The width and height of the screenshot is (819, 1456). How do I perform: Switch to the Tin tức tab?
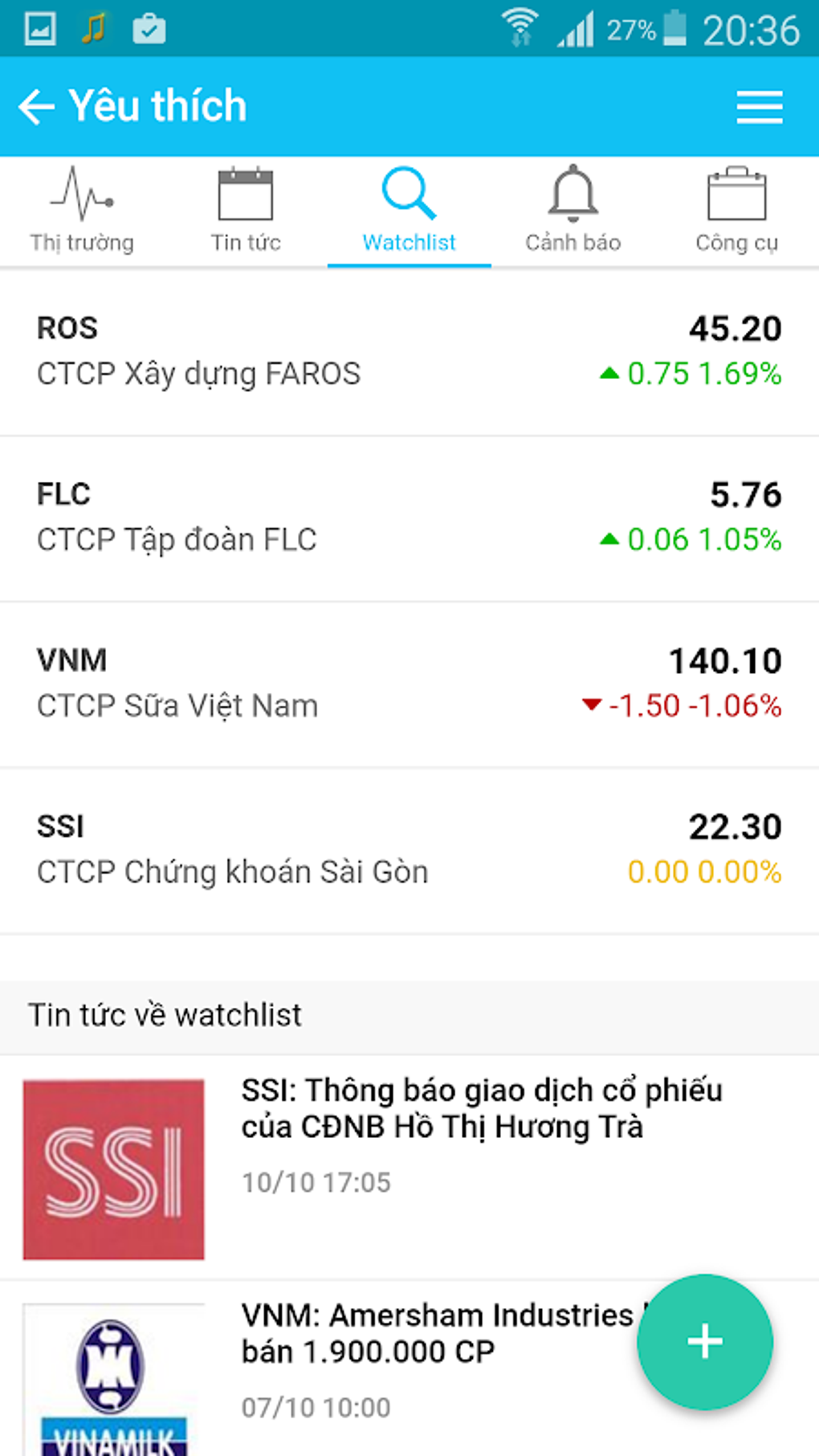point(246,211)
